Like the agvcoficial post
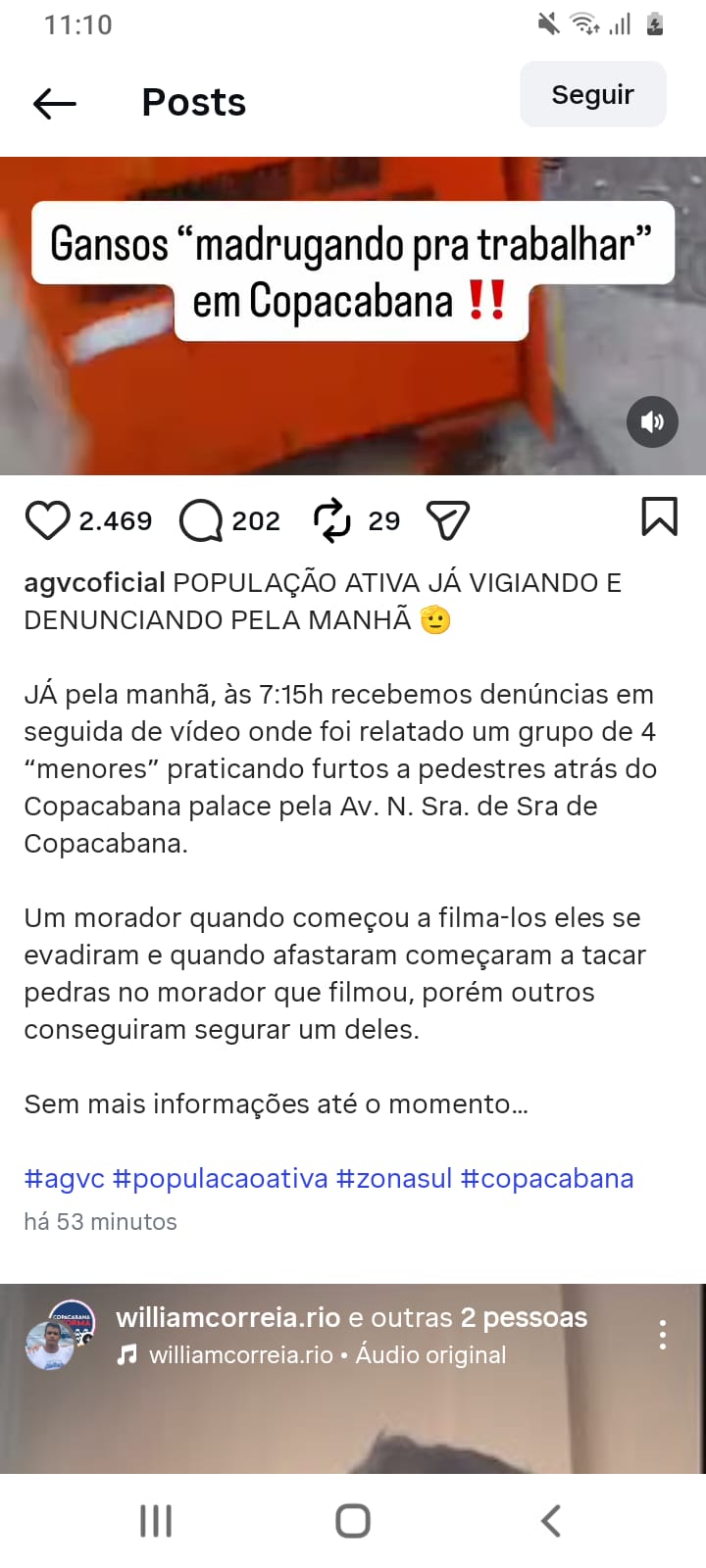The height and width of the screenshot is (1568, 706). click(47, 520)
